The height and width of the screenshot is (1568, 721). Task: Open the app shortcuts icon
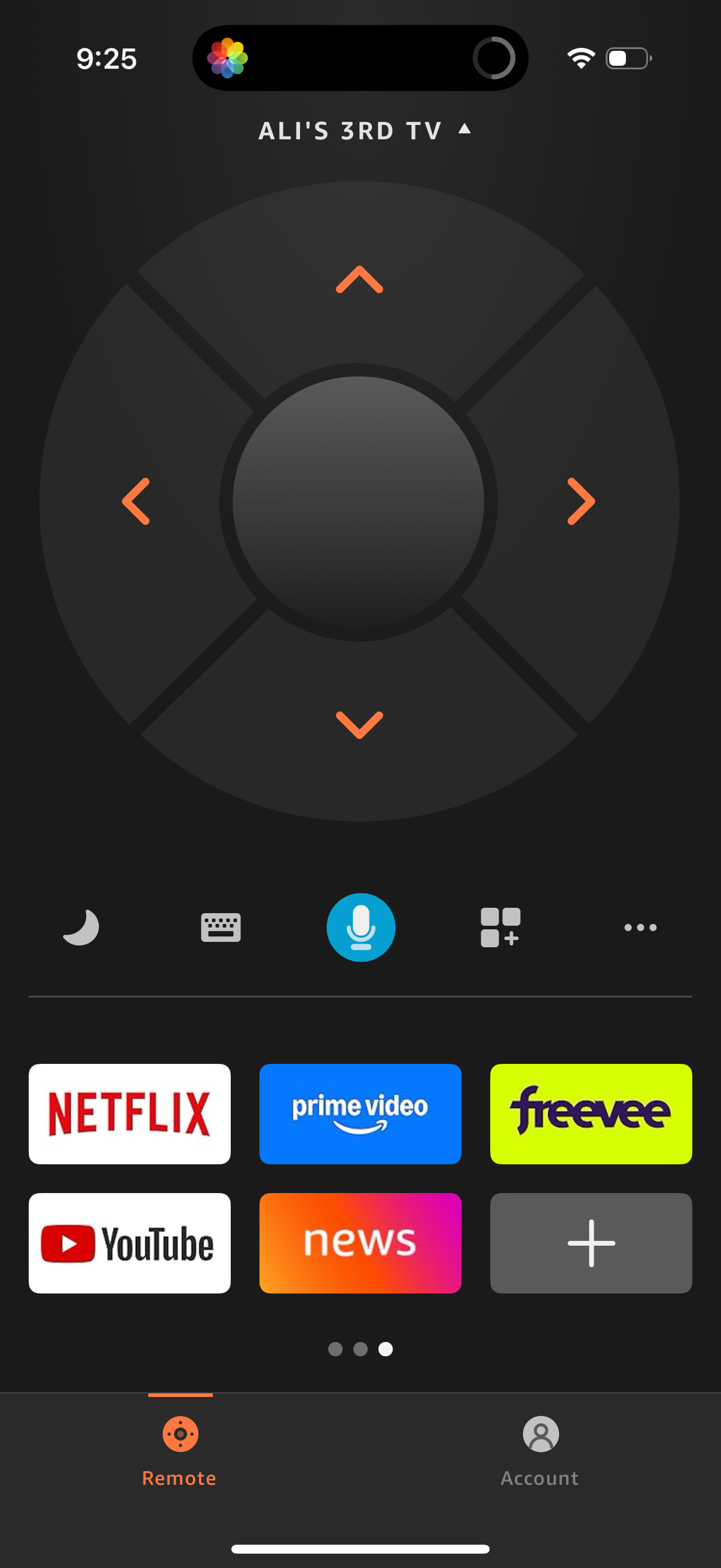coord(500,927)
